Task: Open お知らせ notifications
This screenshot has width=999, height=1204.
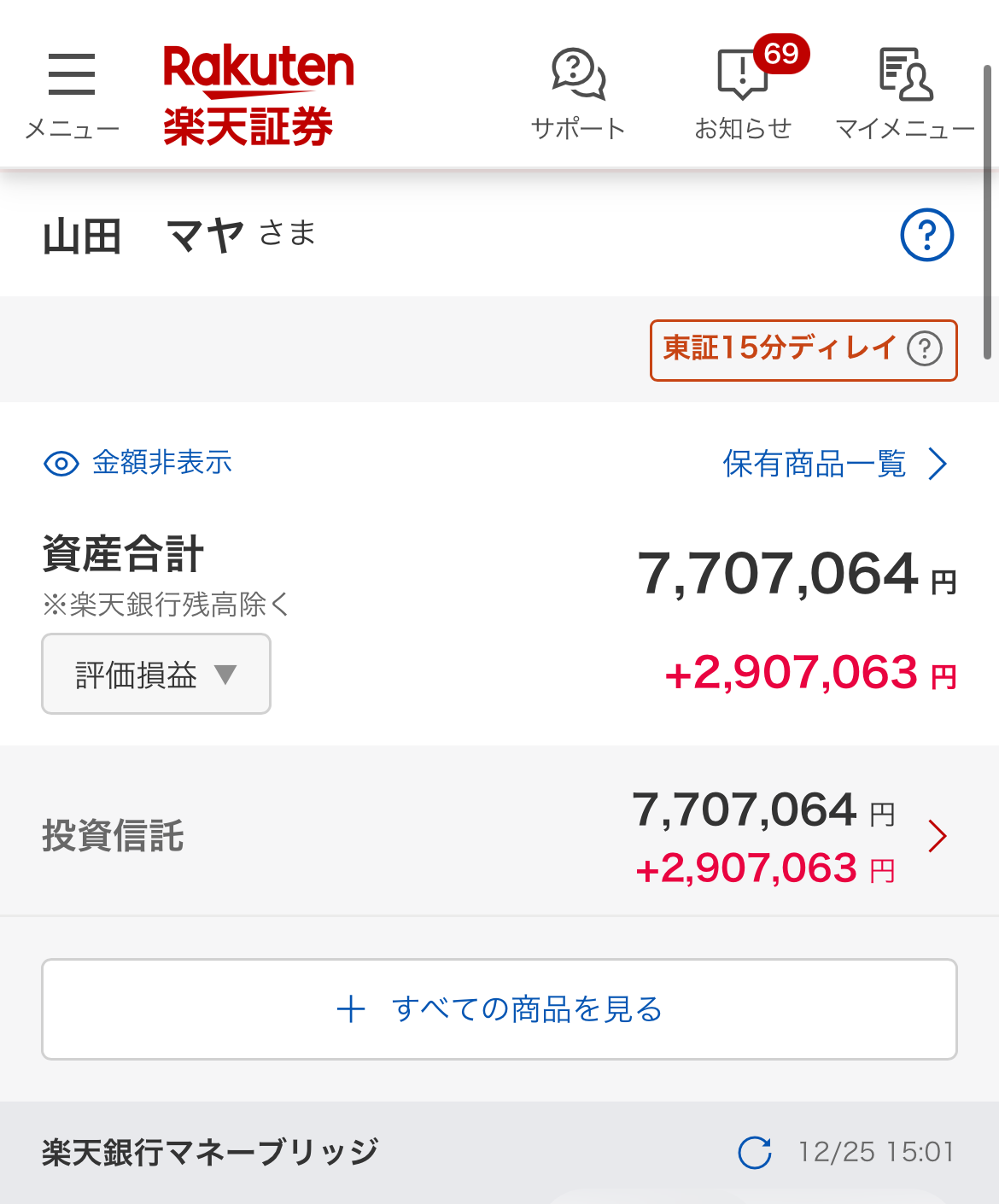Action: tap(743, 91)
